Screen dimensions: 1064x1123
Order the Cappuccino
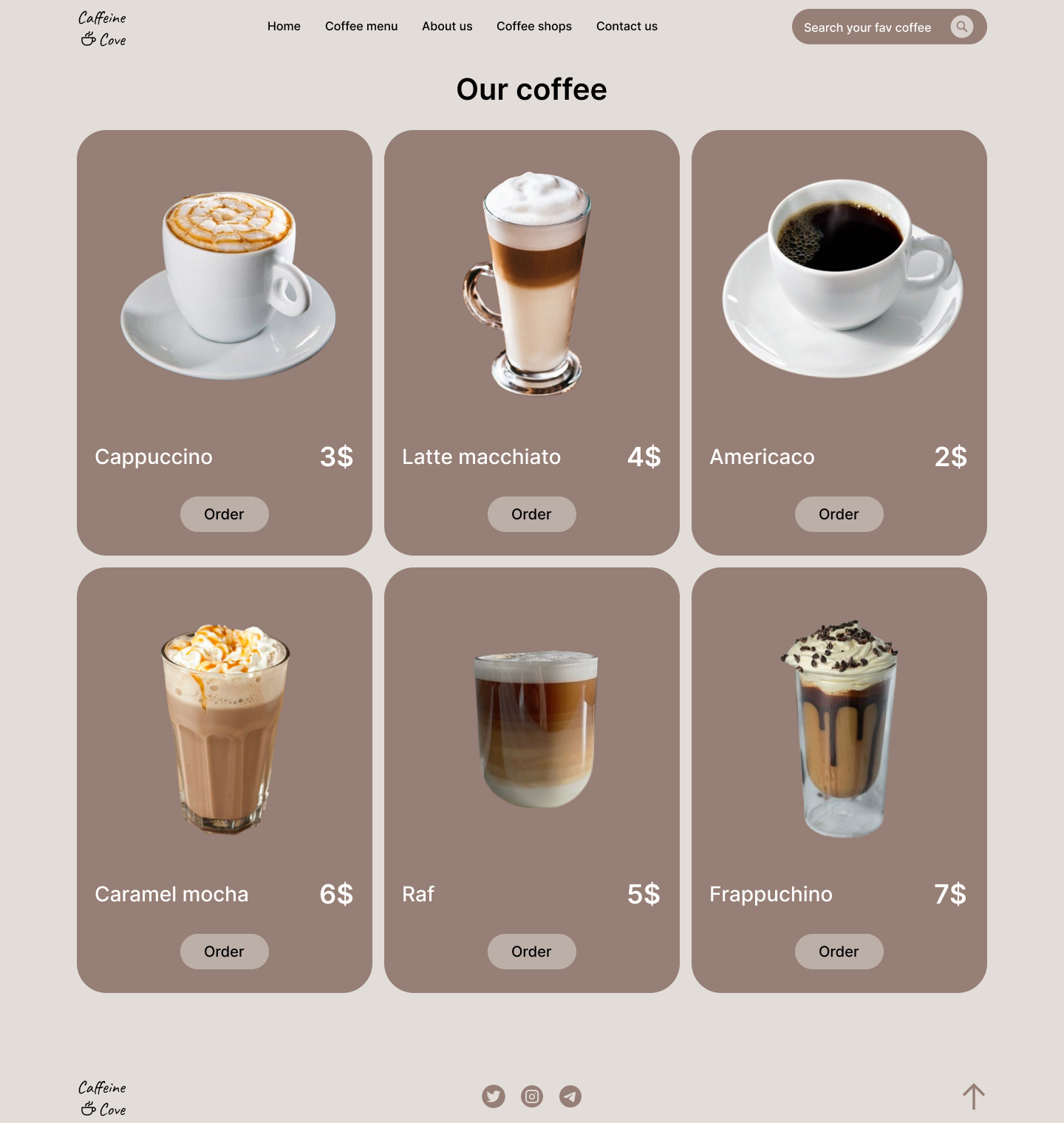point(224,514)
